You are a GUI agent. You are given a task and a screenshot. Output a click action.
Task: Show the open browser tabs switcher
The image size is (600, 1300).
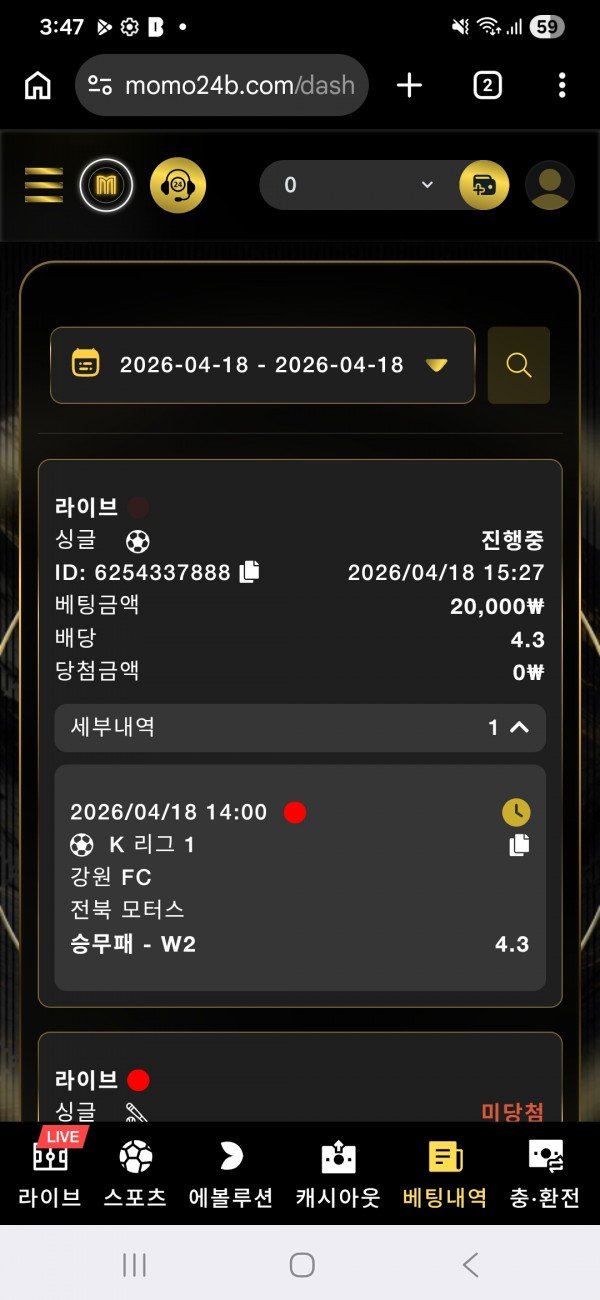point(487,85)
